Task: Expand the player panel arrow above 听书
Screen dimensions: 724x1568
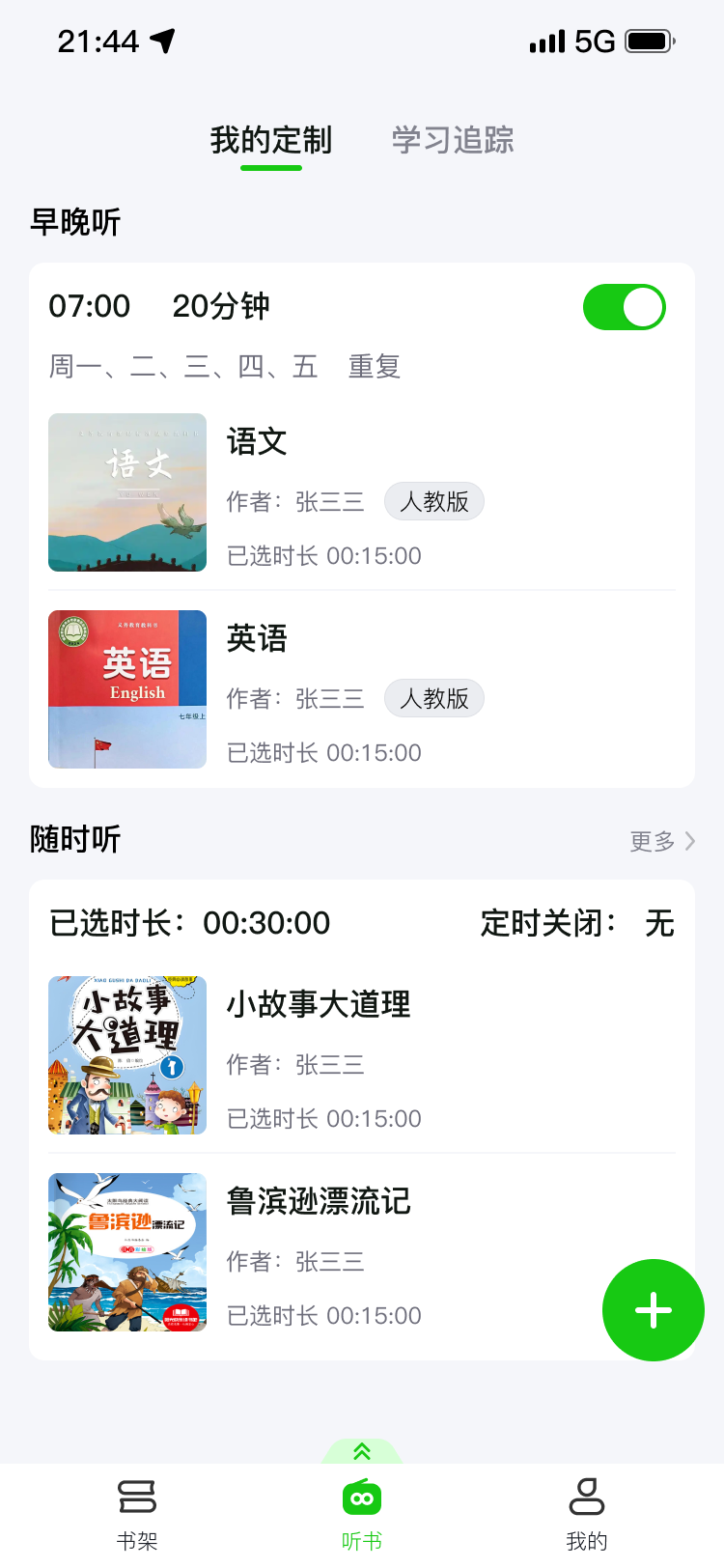Action: point(362,1451)
